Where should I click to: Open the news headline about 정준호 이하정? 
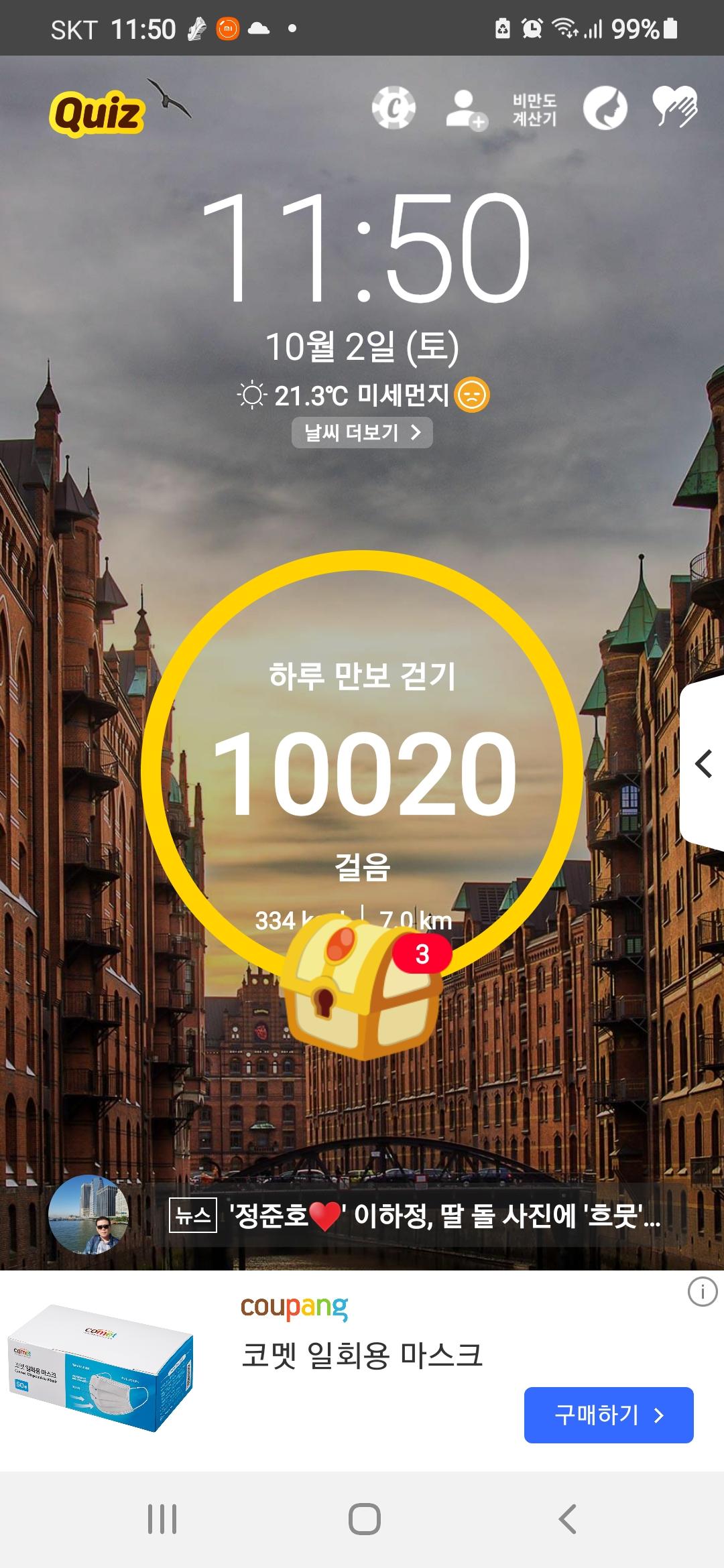pos(416,1216)
